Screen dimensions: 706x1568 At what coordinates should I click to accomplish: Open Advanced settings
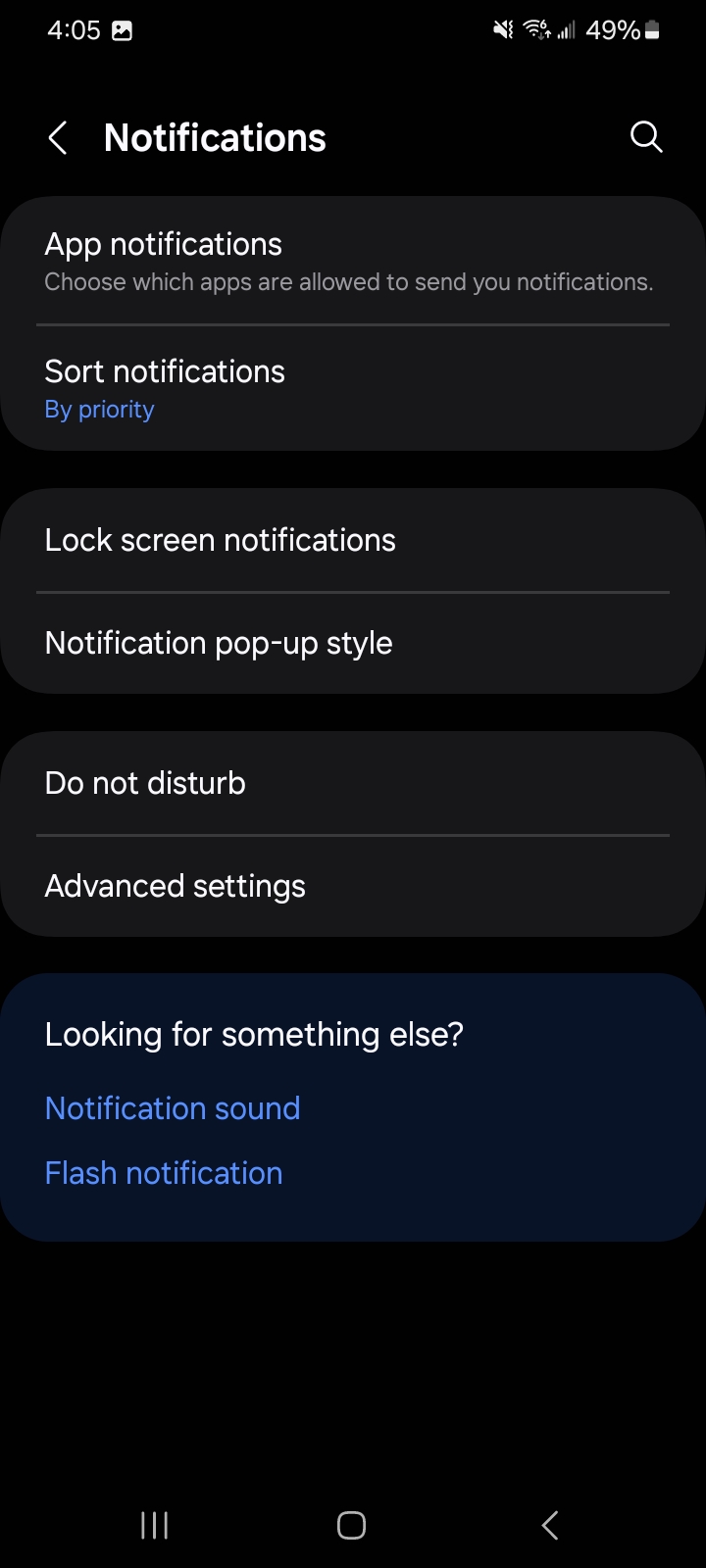click(x=353, y=886)
